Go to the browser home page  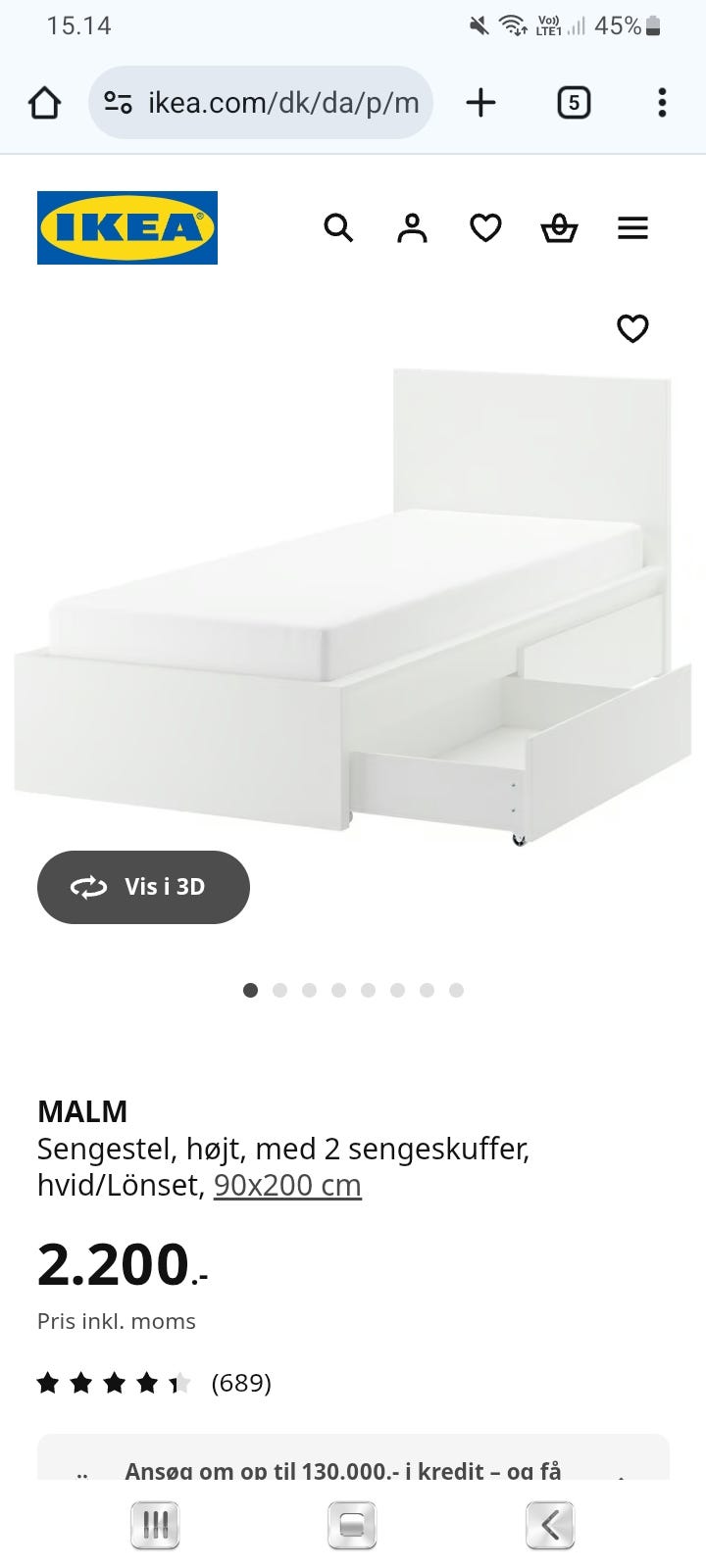44,103
